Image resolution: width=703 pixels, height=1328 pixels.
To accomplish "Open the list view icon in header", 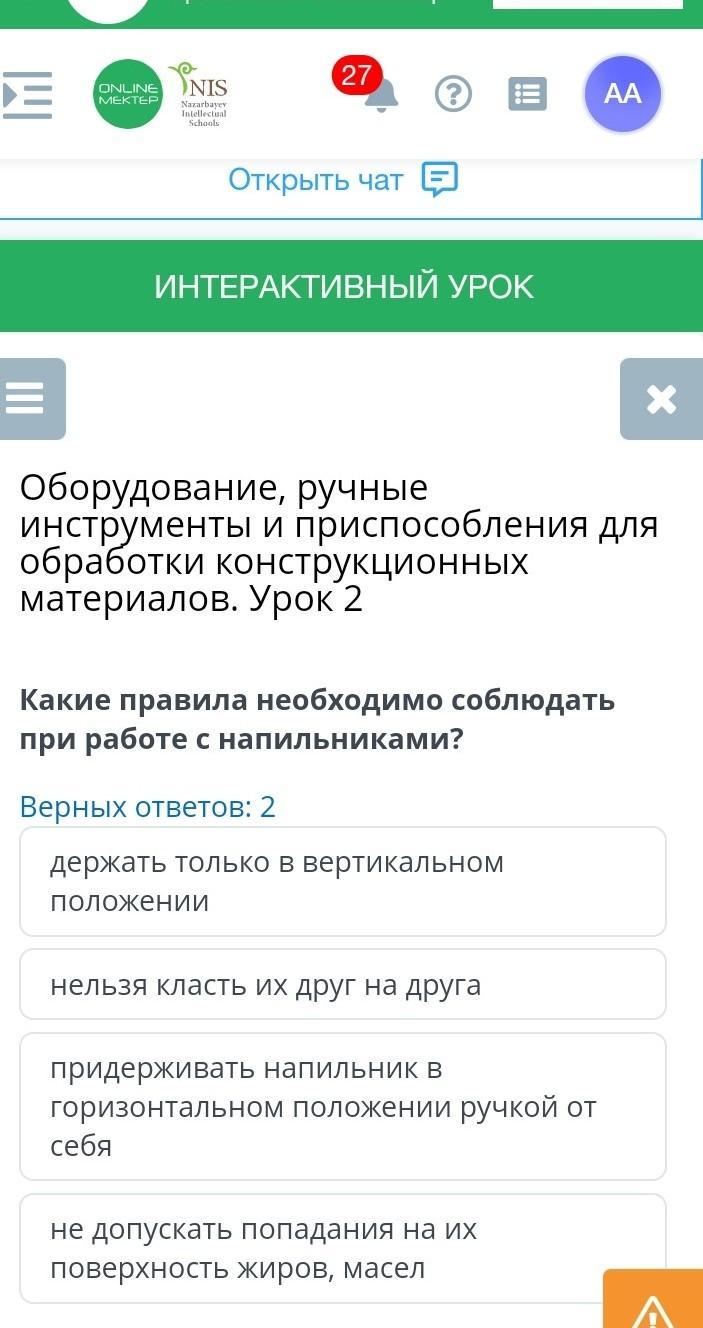I will pyautogui.click(x=528, y=94).
